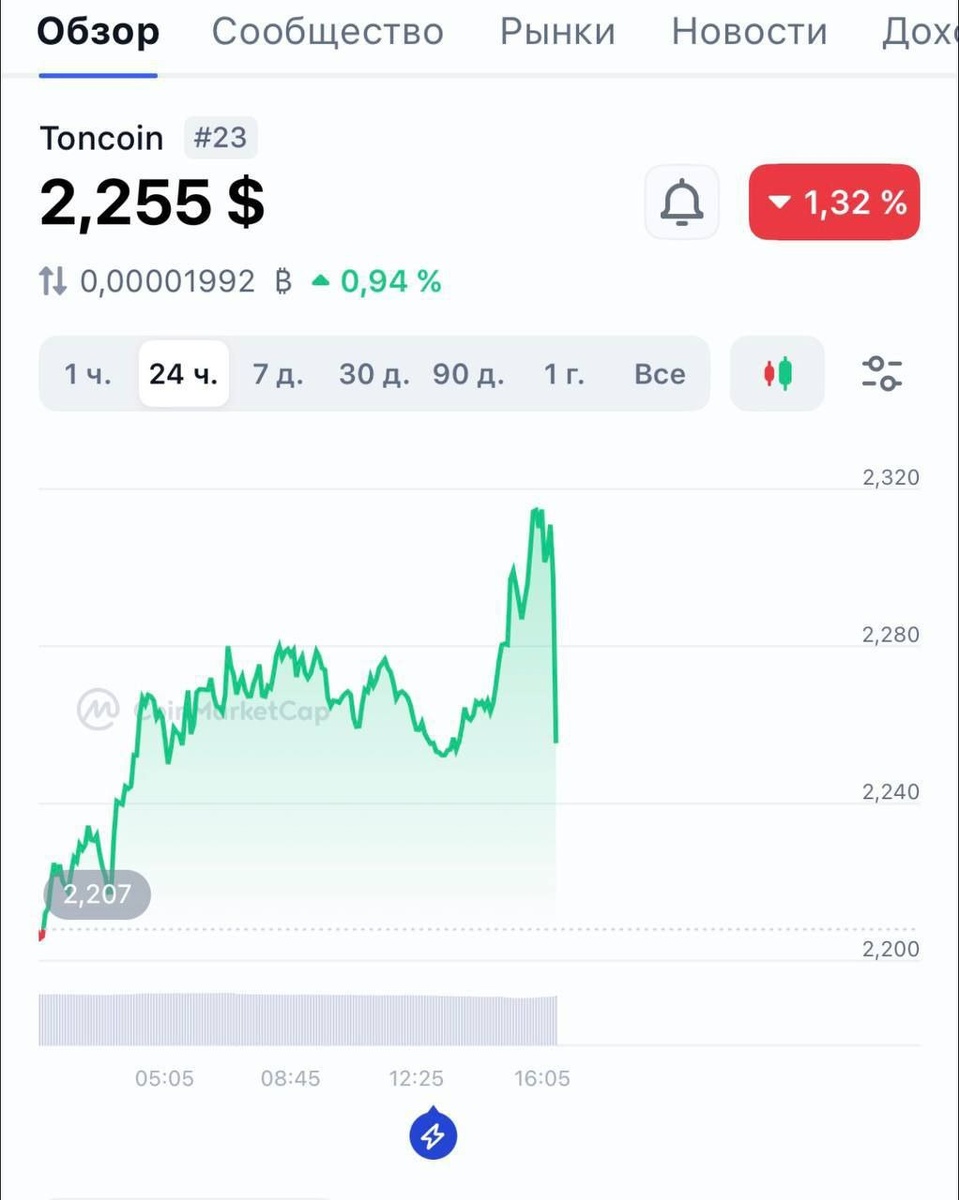Open the Рынки tab
This screenshot has height=1200, width=959.
coord(557,32)
